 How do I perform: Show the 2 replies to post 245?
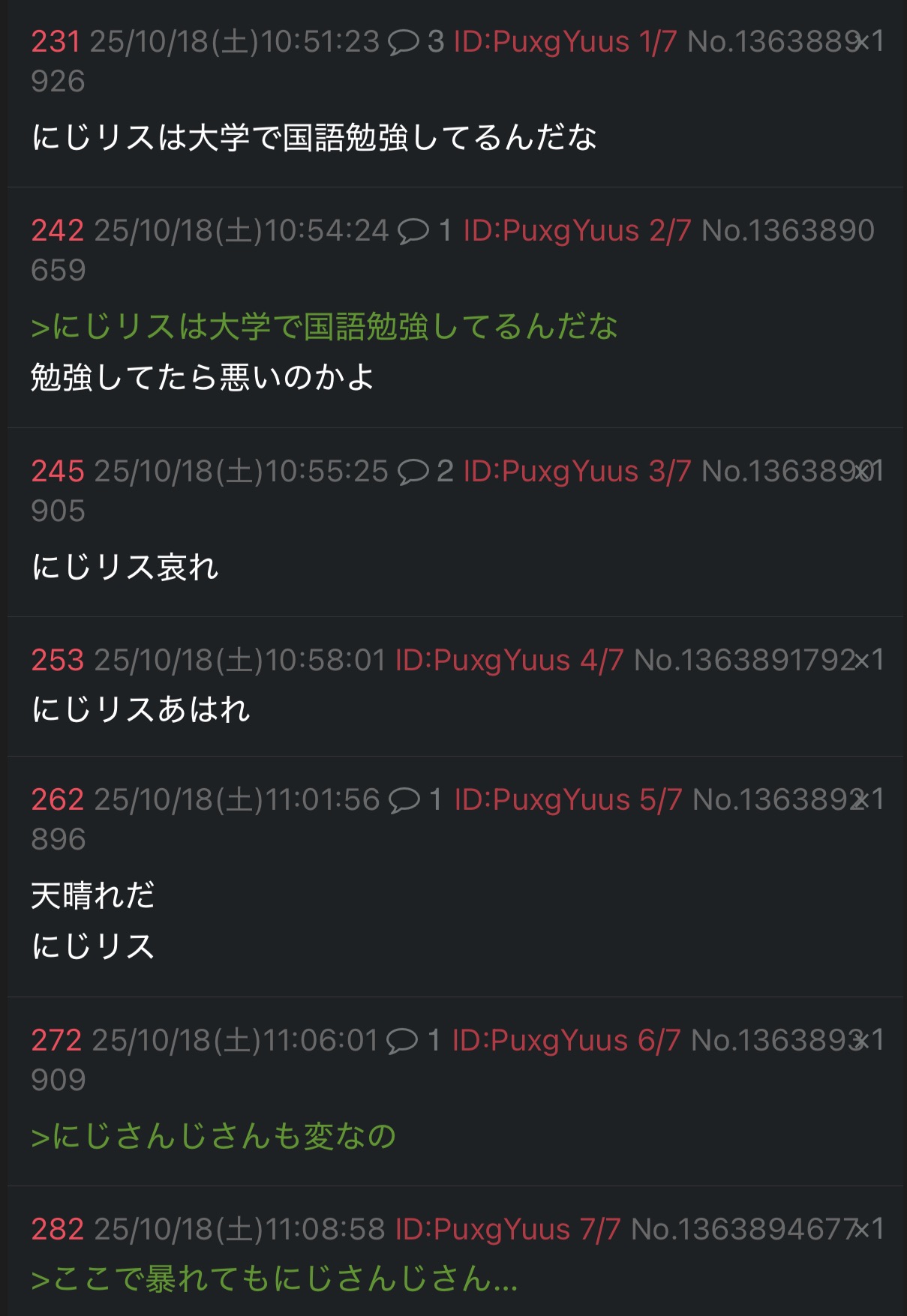point(425,471)
